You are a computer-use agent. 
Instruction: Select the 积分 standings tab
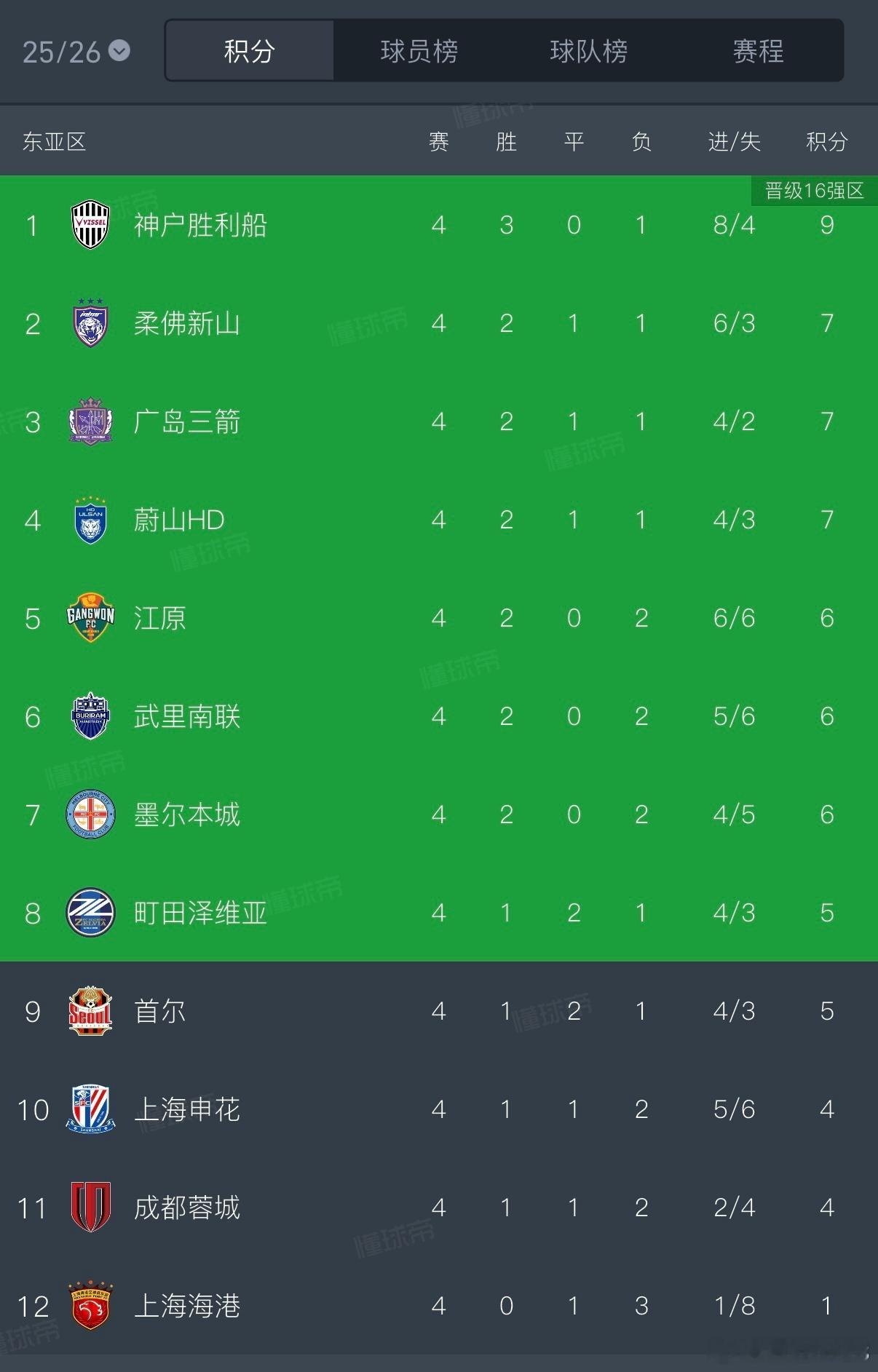point(250,51)
